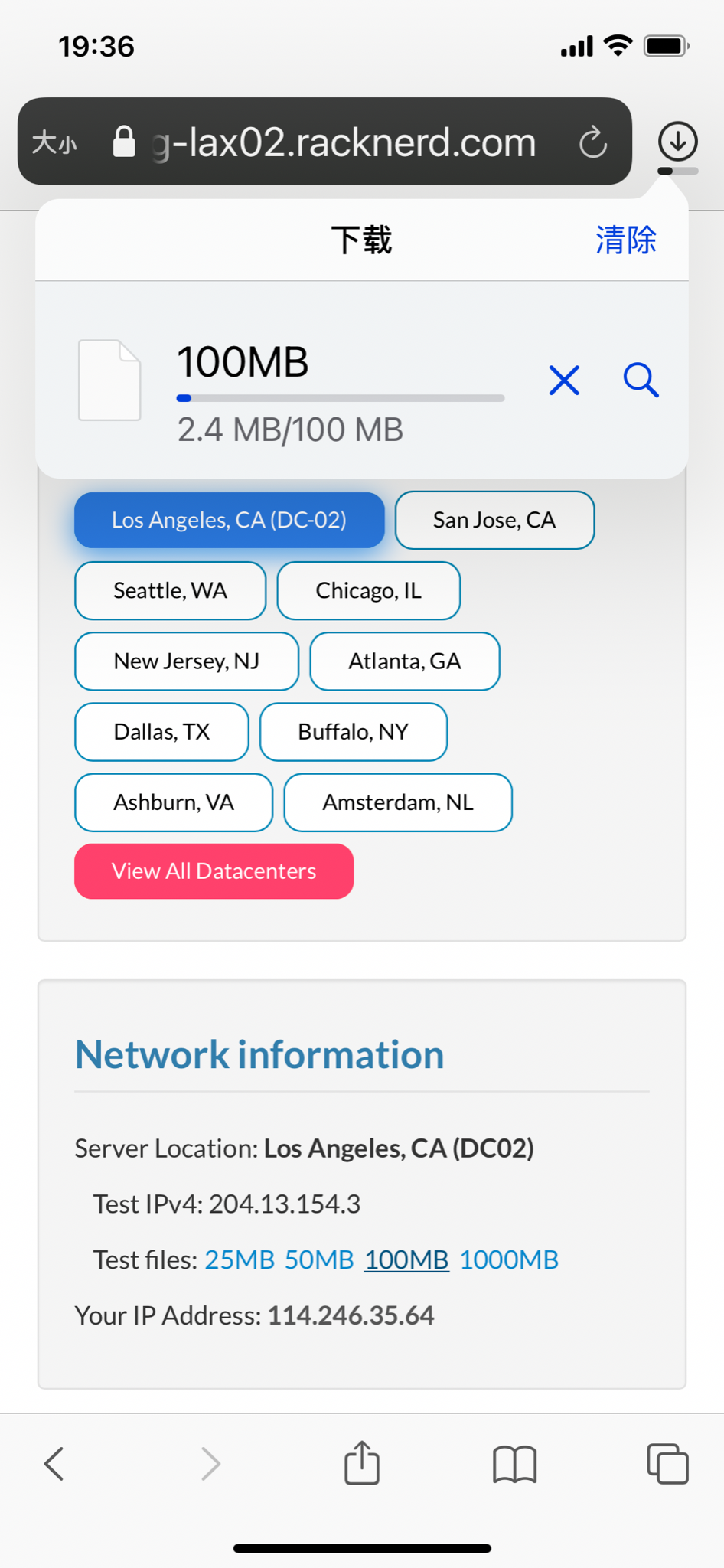The width and height of the screenshot is (724, 1568).
Task: Select the Seattle, WA datacenter
Action: pyautogui.click(x=170, y=590)
